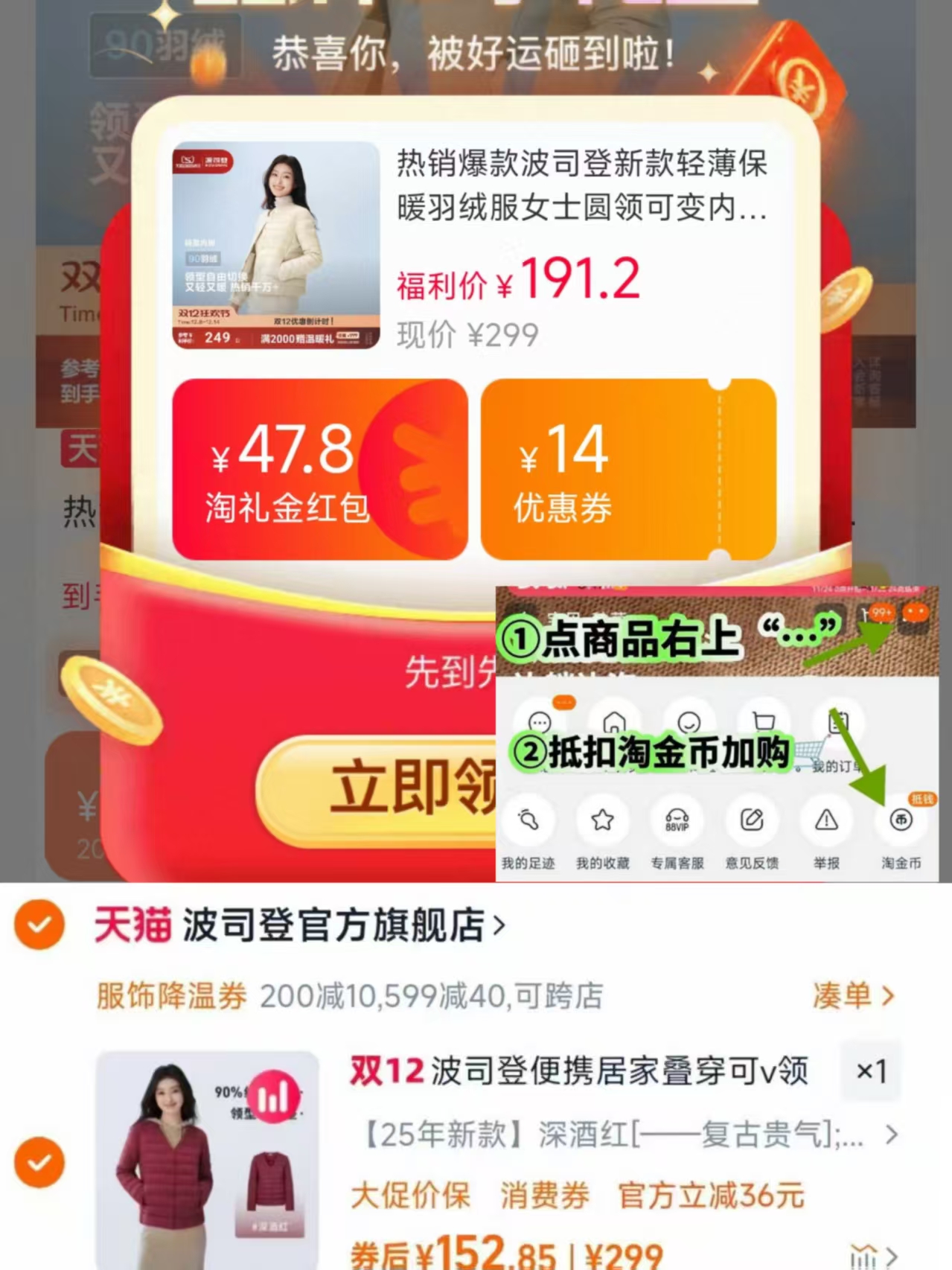
Task: Open 意见反馈 feedback pen icon
Action: click(x=753, y=821)
